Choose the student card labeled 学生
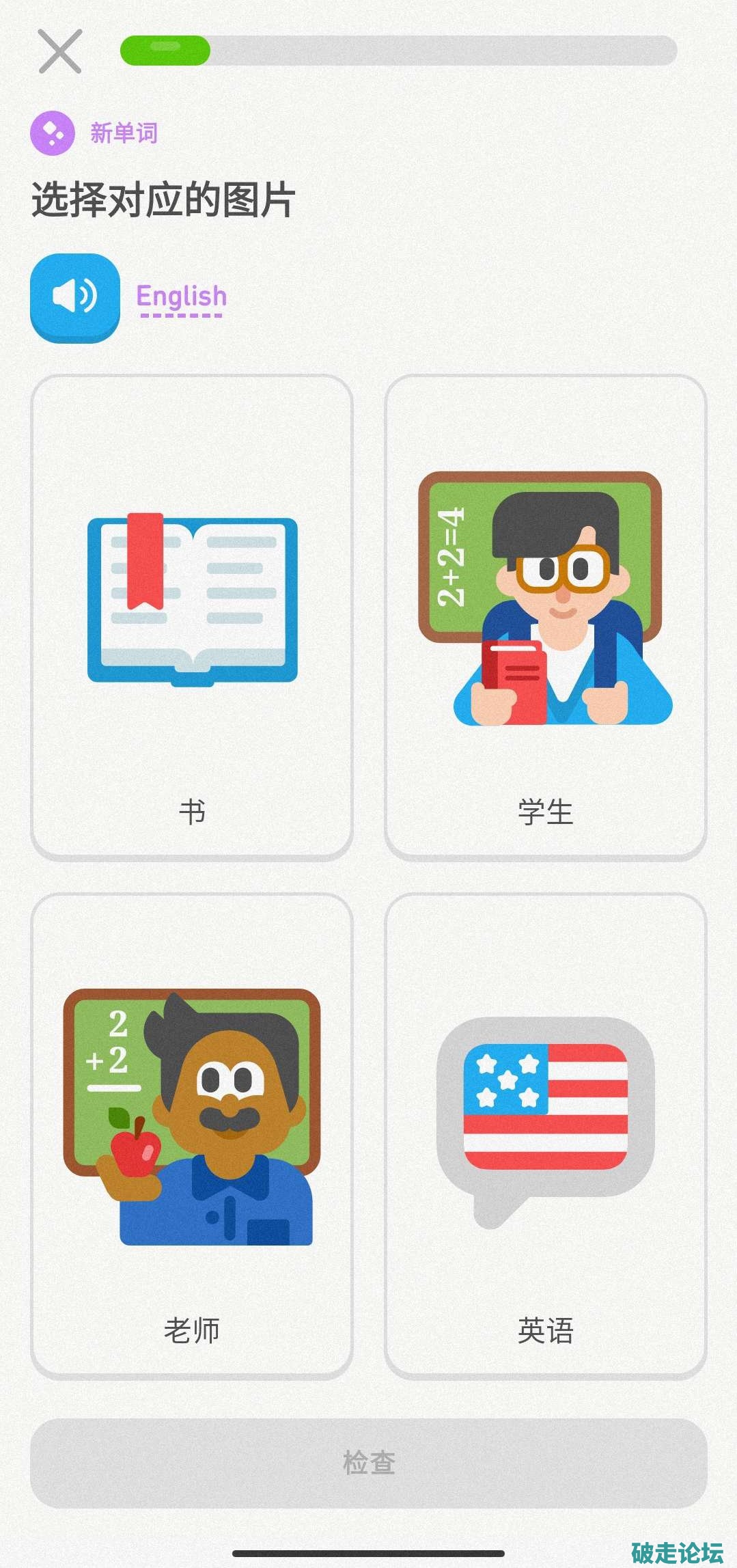737x1568 pixels. coord(545,617)
